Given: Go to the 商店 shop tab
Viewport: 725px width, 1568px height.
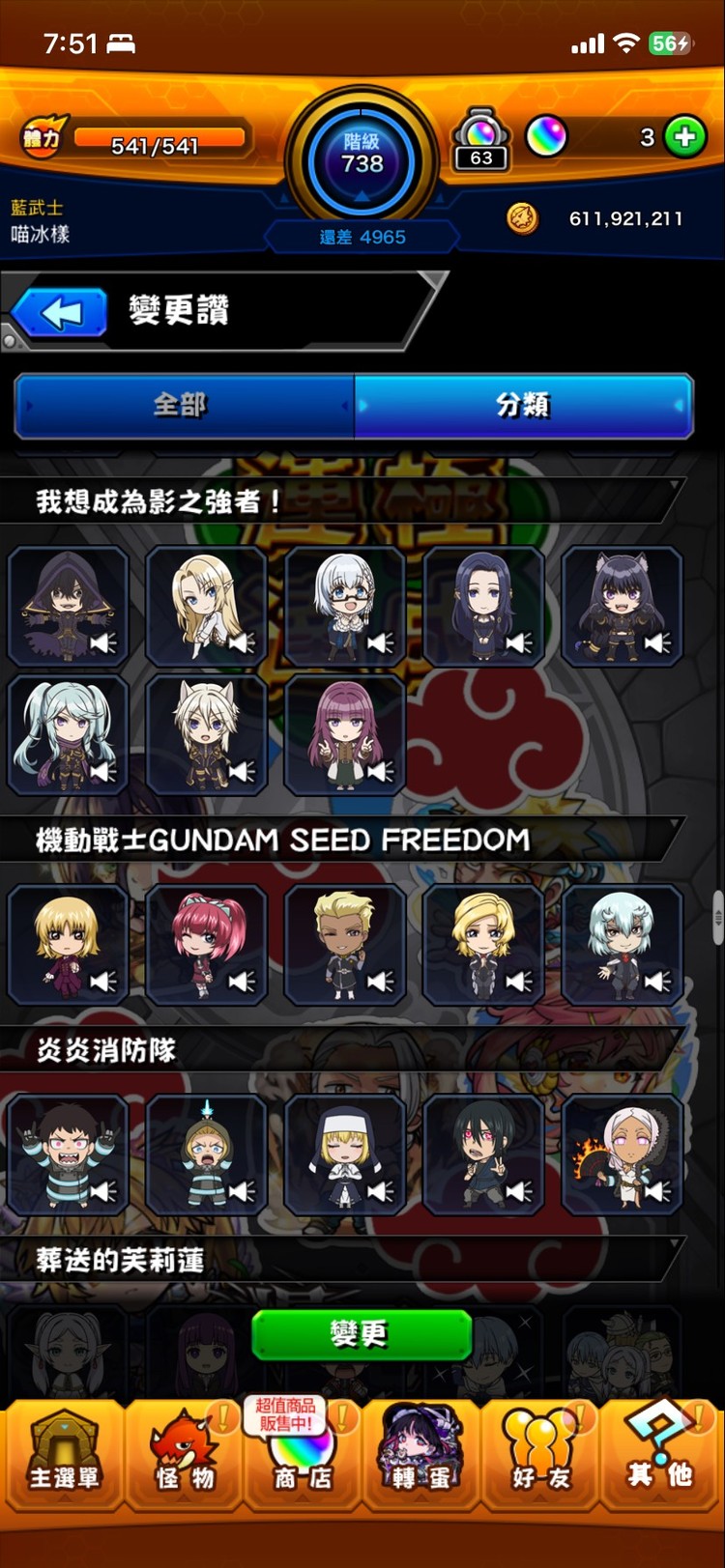Looking at the screenshot, I should coord(302,1453).
